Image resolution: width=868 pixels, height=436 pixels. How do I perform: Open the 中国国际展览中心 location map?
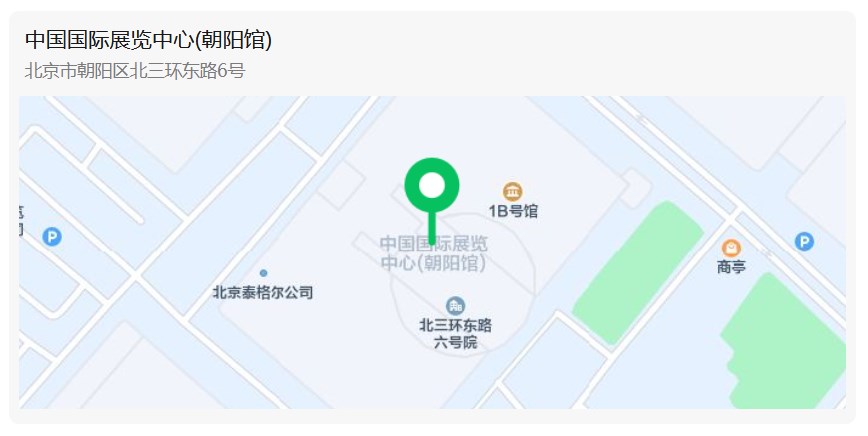pyautogui.click(x=432, y=252)
